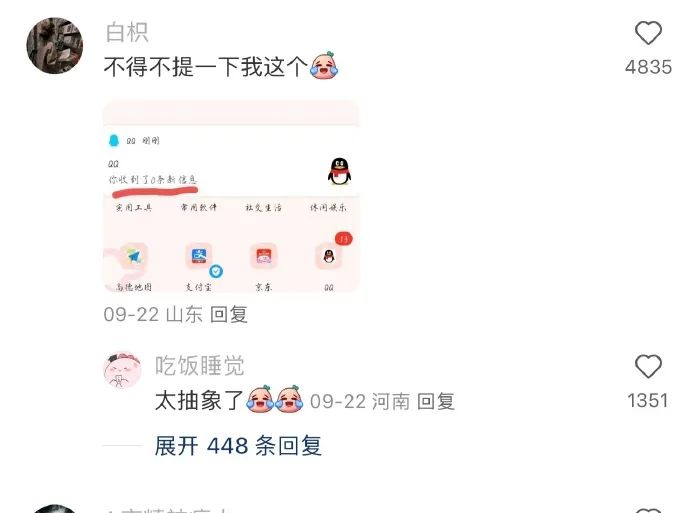Screen dimensions: 690x513
Task: Expand the 448 replies
Action: [x=238, y=446]
